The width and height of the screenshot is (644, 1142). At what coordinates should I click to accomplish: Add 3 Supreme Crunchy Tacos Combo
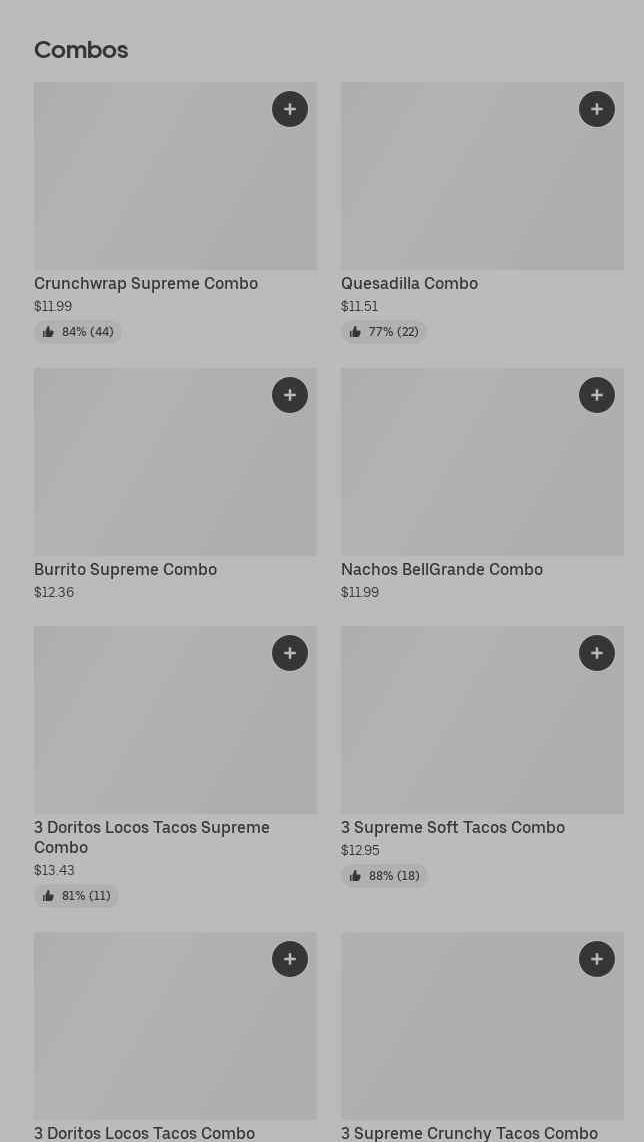[597, 959]
